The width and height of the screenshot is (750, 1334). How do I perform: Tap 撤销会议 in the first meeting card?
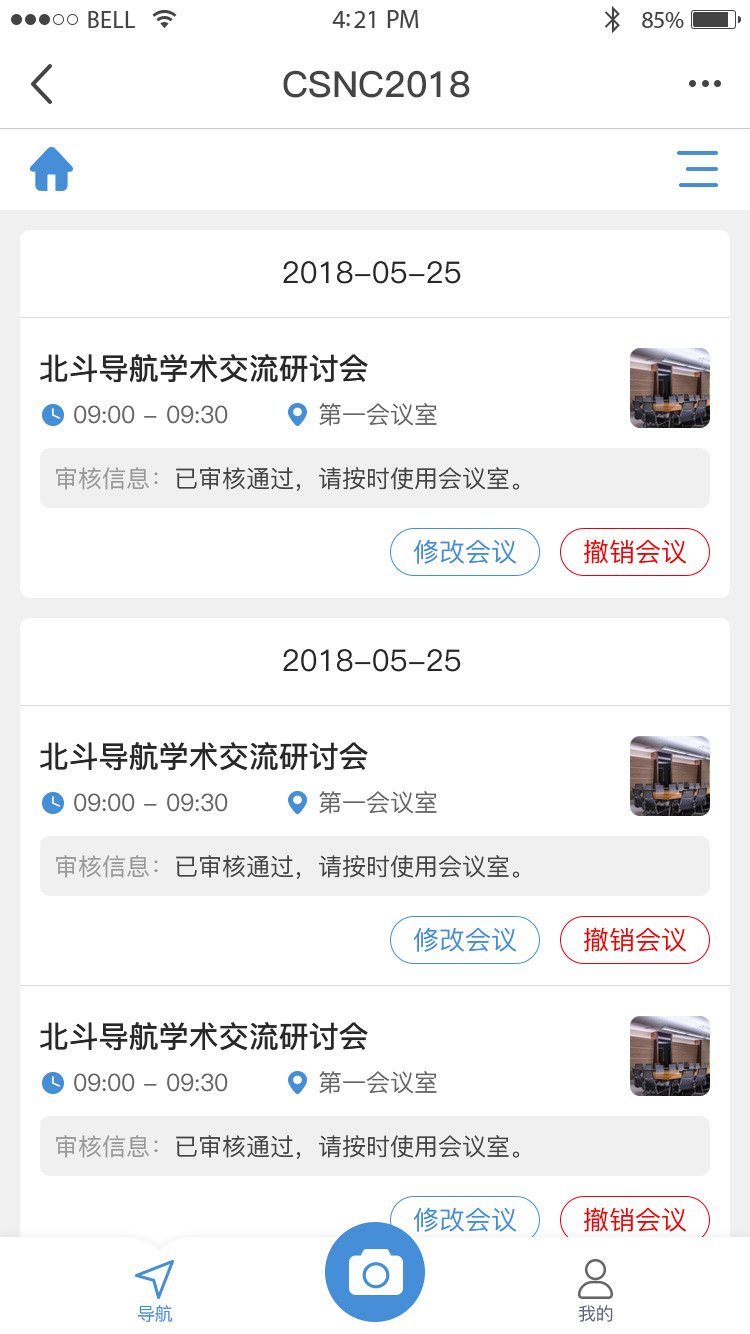pyautogui.click(x=635, y=552)
